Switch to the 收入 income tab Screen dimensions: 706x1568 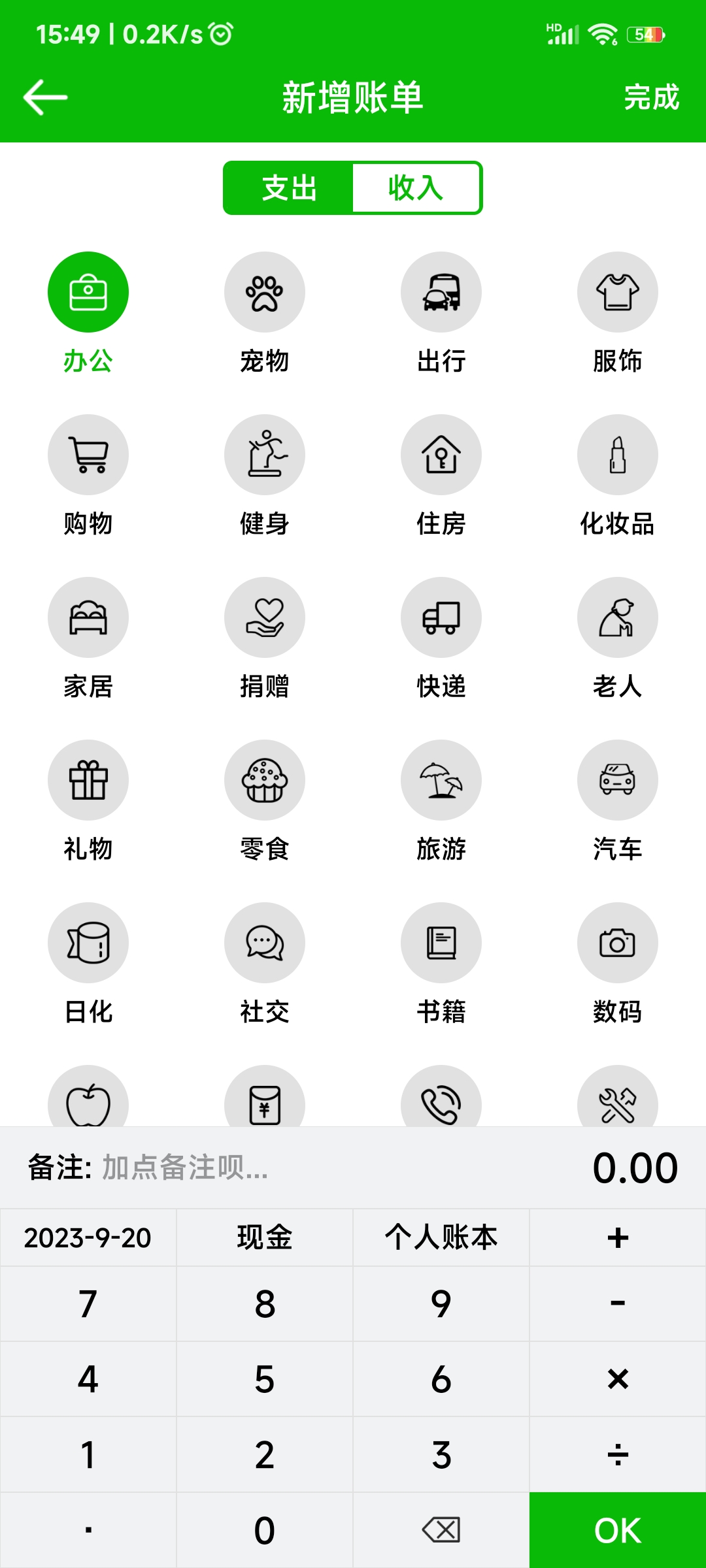point(416,188)
